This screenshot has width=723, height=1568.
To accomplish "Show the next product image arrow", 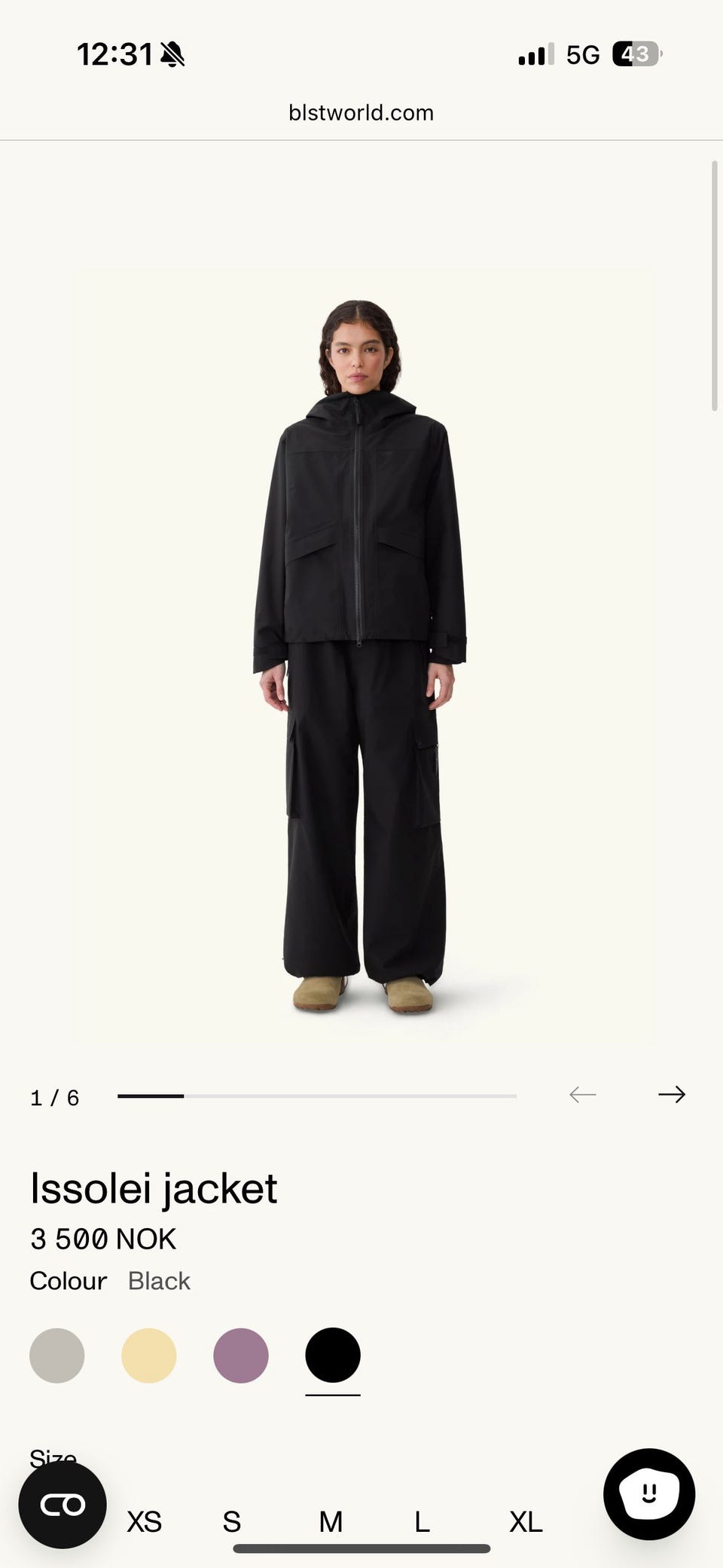I will [x=671, y=1094].
